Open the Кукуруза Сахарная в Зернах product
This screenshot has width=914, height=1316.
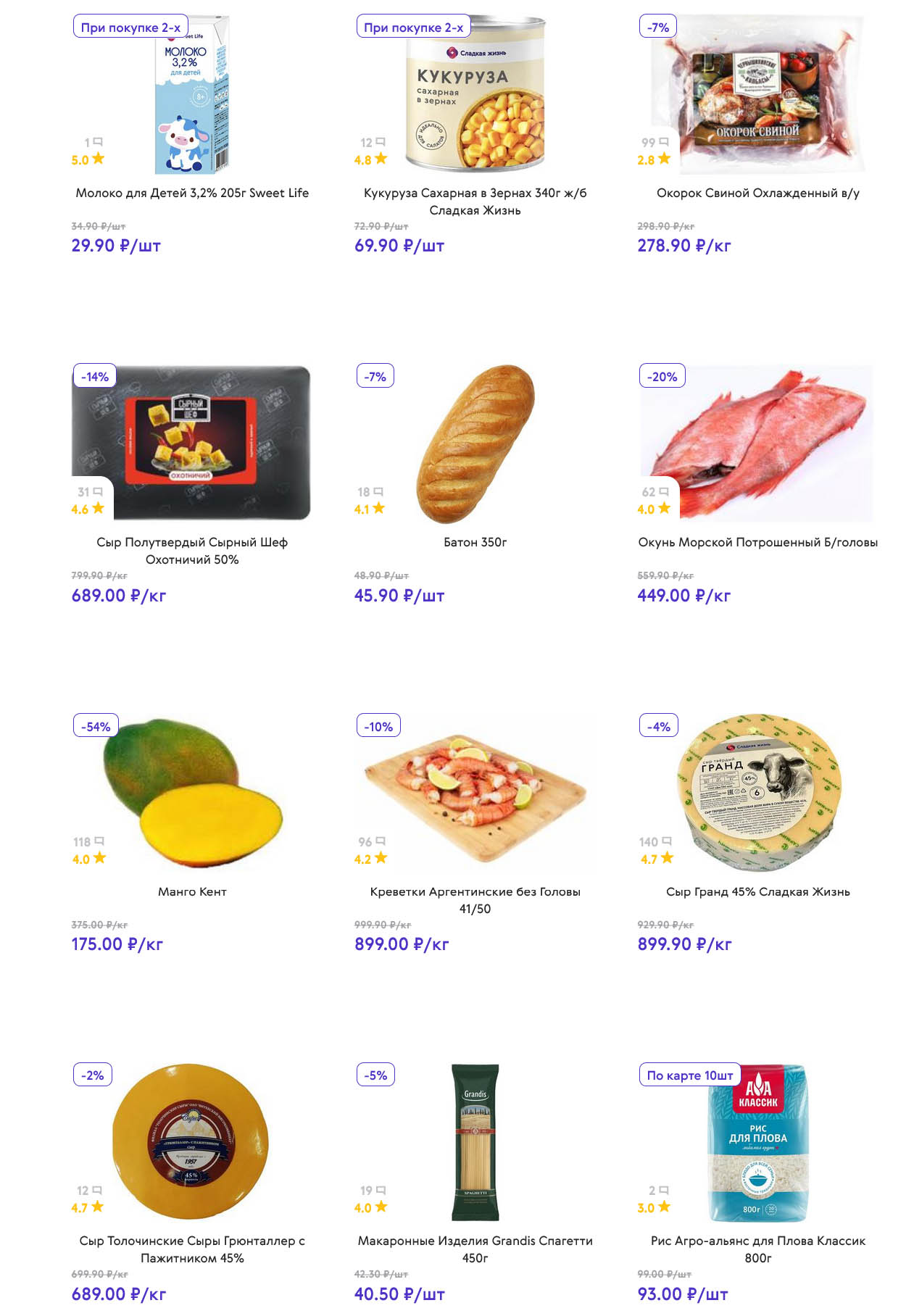click(475, 201)
